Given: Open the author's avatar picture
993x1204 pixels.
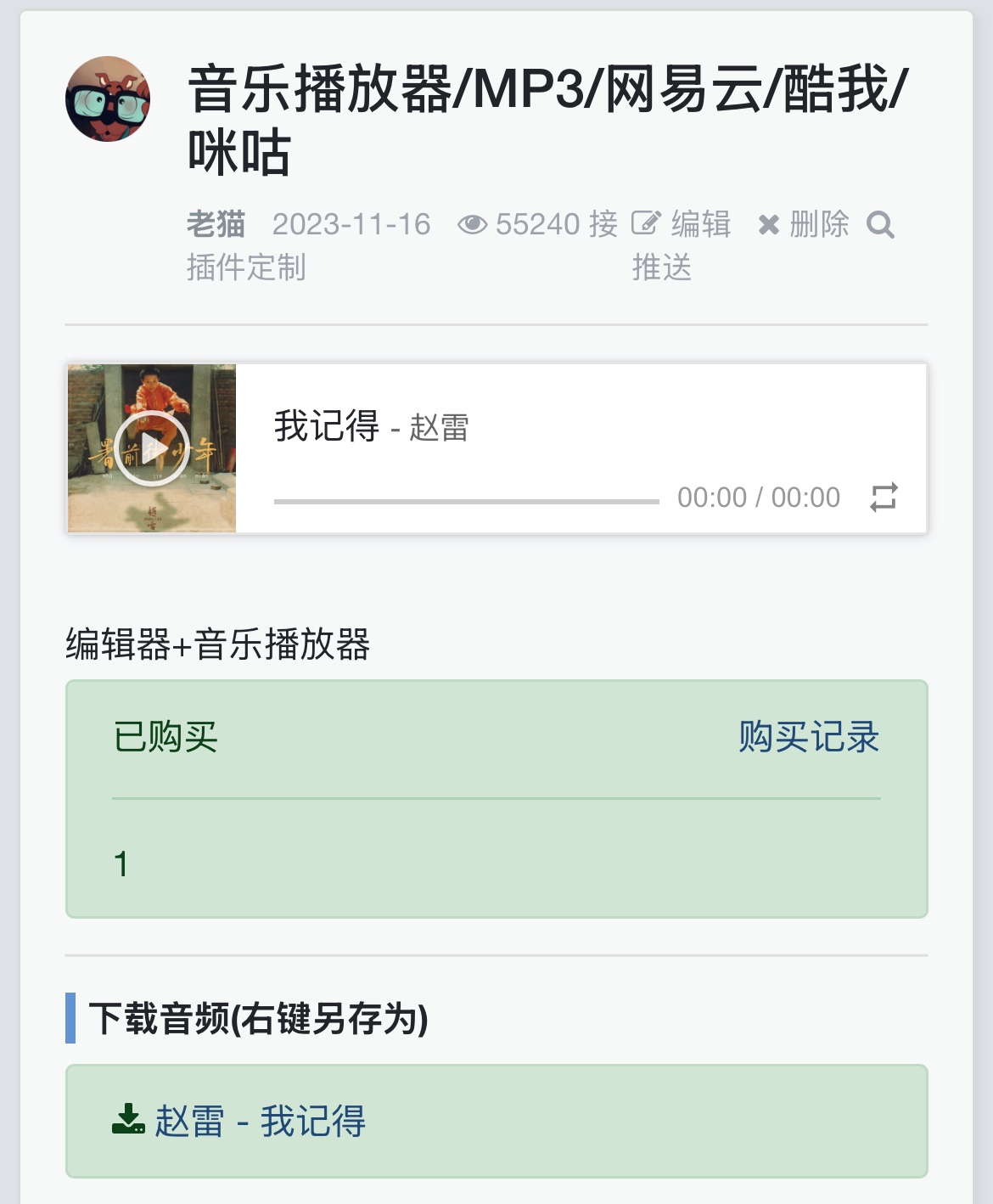Looking at the screenshot, I should (x=108, y=99).
